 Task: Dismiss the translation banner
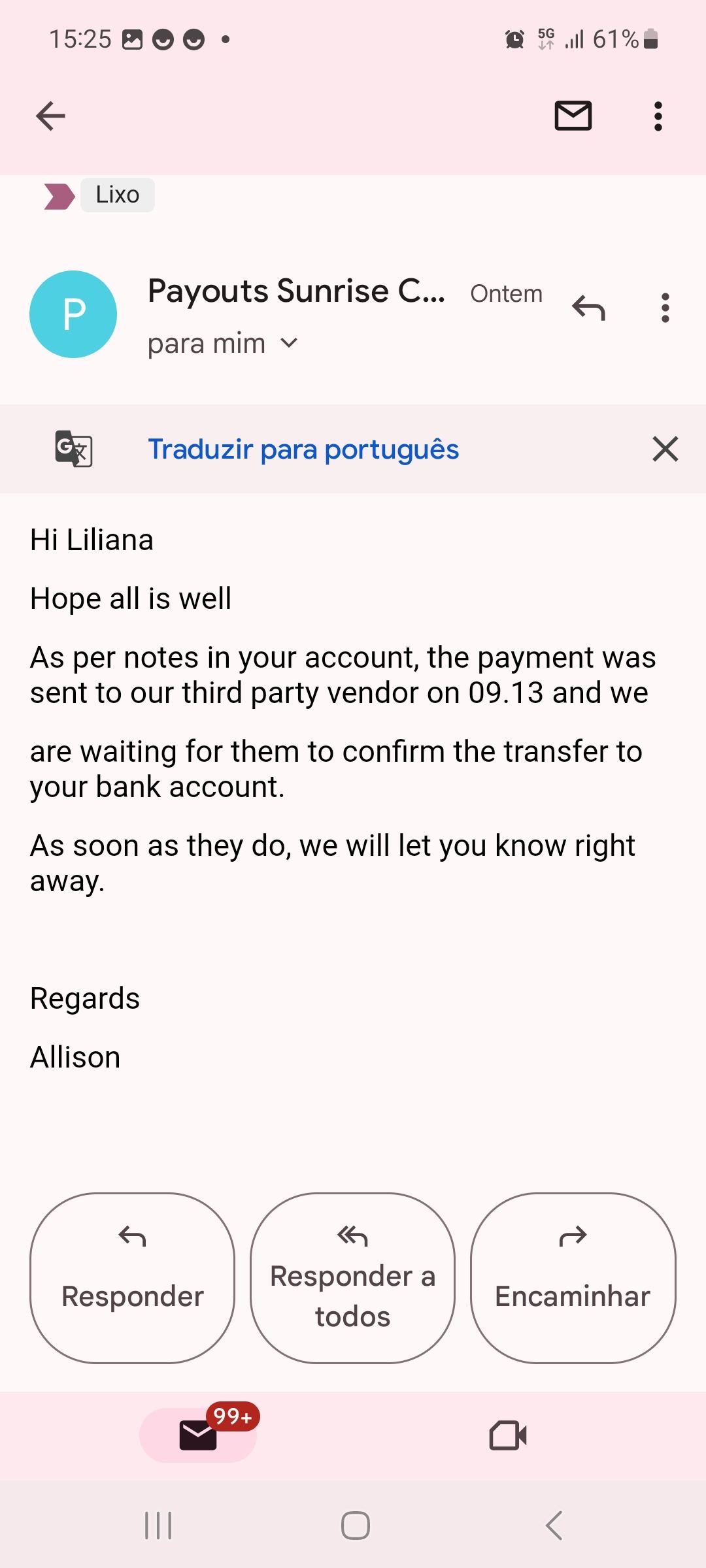click(x=665, y=449)
